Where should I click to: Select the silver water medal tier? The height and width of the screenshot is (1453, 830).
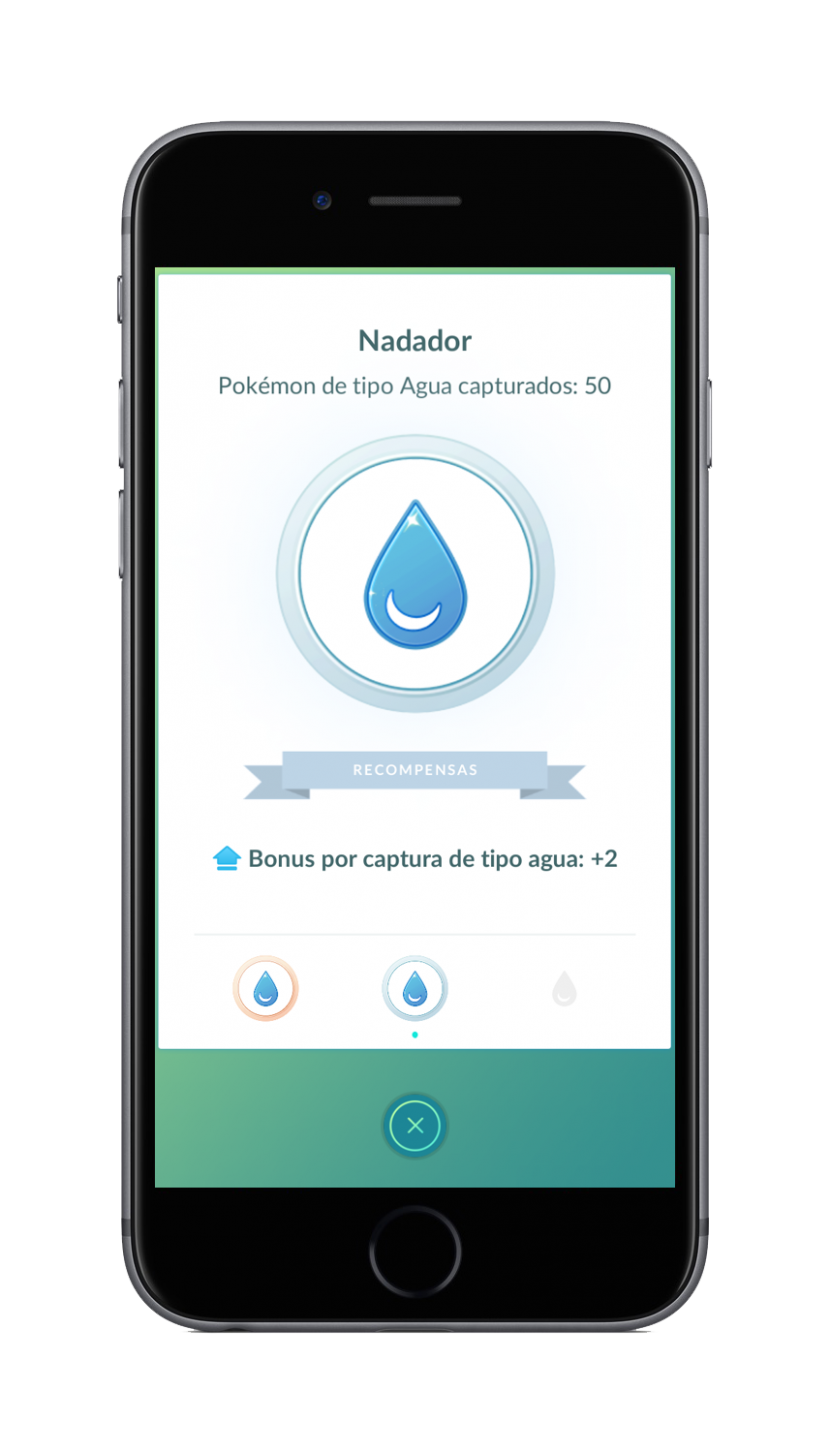click(414, 989)
